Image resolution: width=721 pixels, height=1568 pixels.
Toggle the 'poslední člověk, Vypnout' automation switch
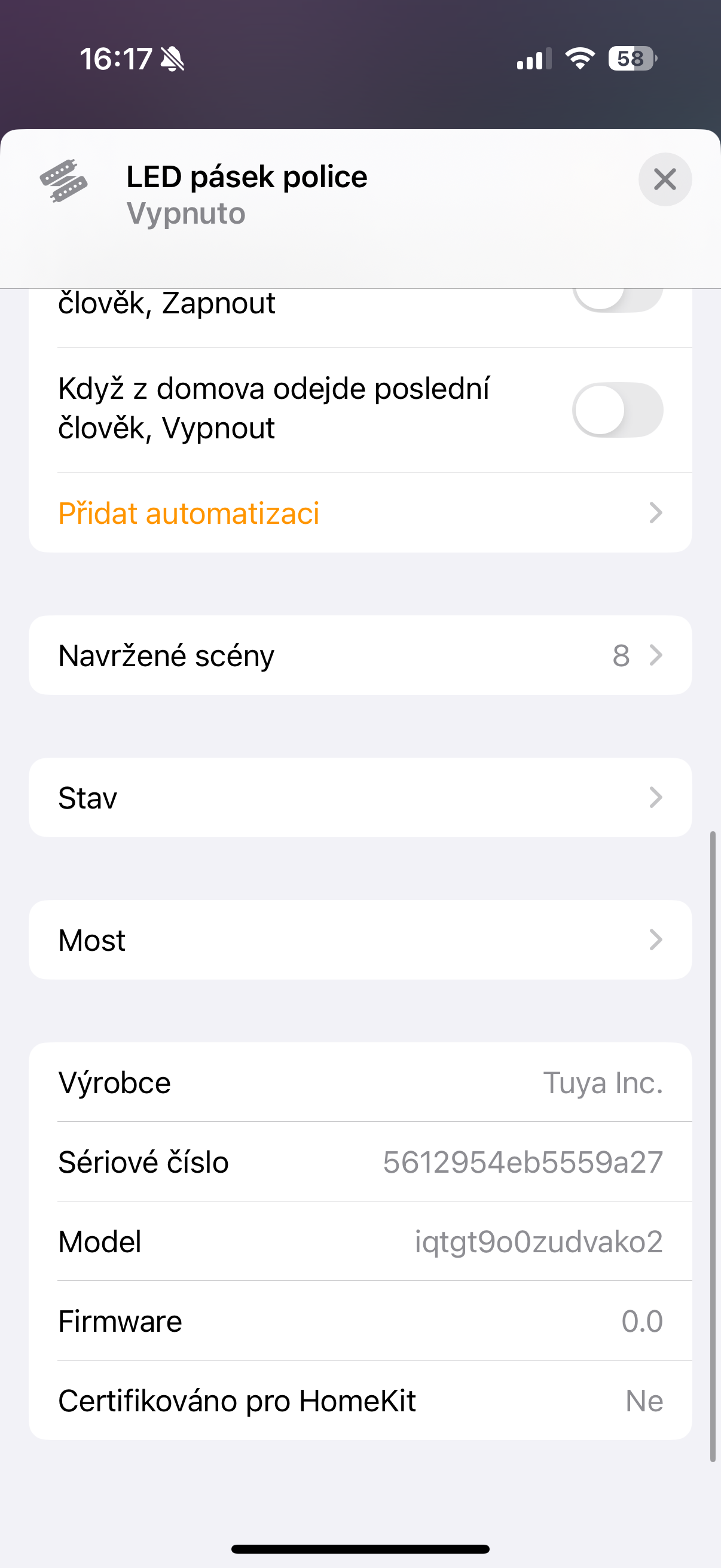tap(617, 410)
